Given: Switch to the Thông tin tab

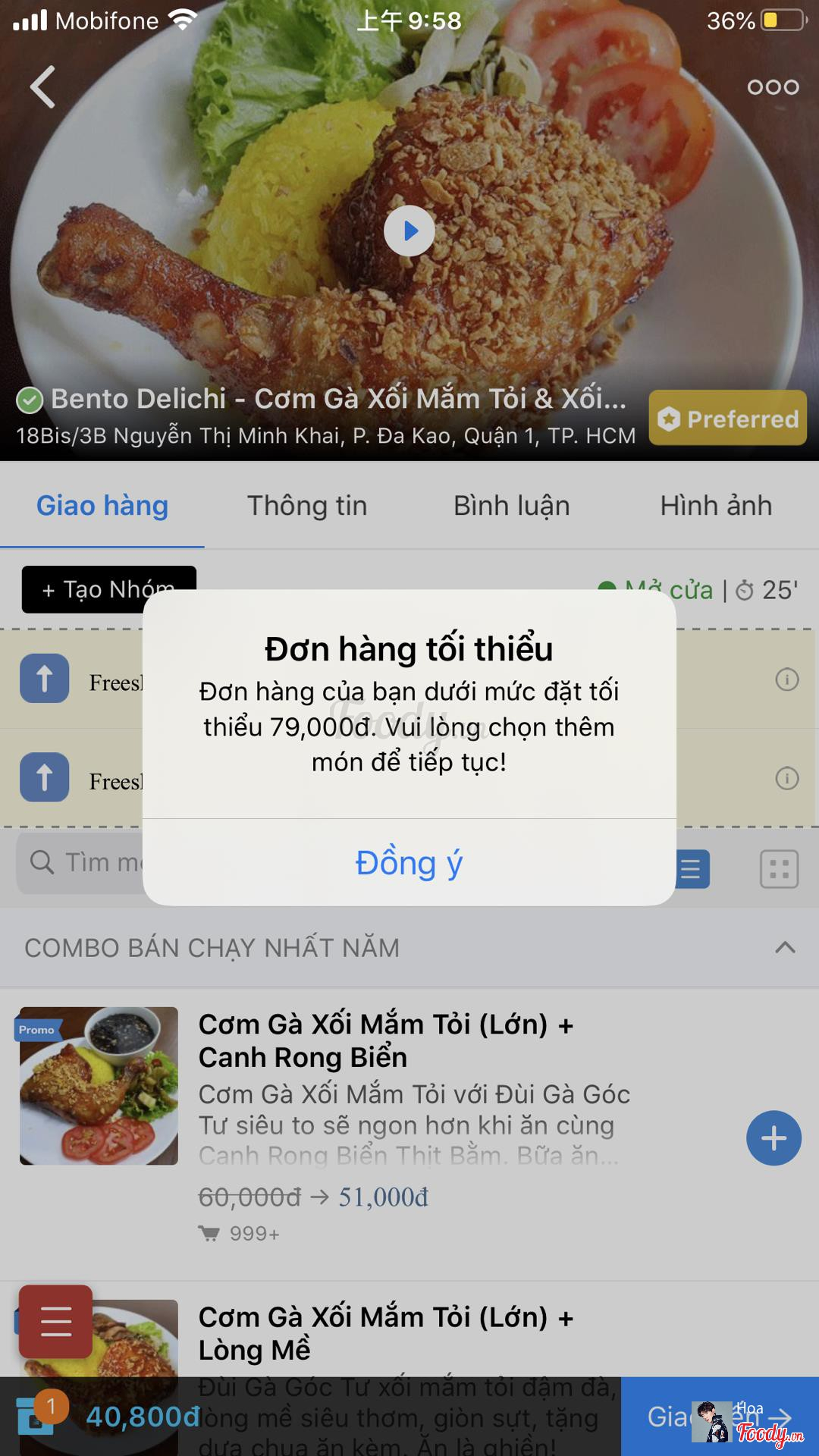Looking at the screenshot, I should coord(307,506).
